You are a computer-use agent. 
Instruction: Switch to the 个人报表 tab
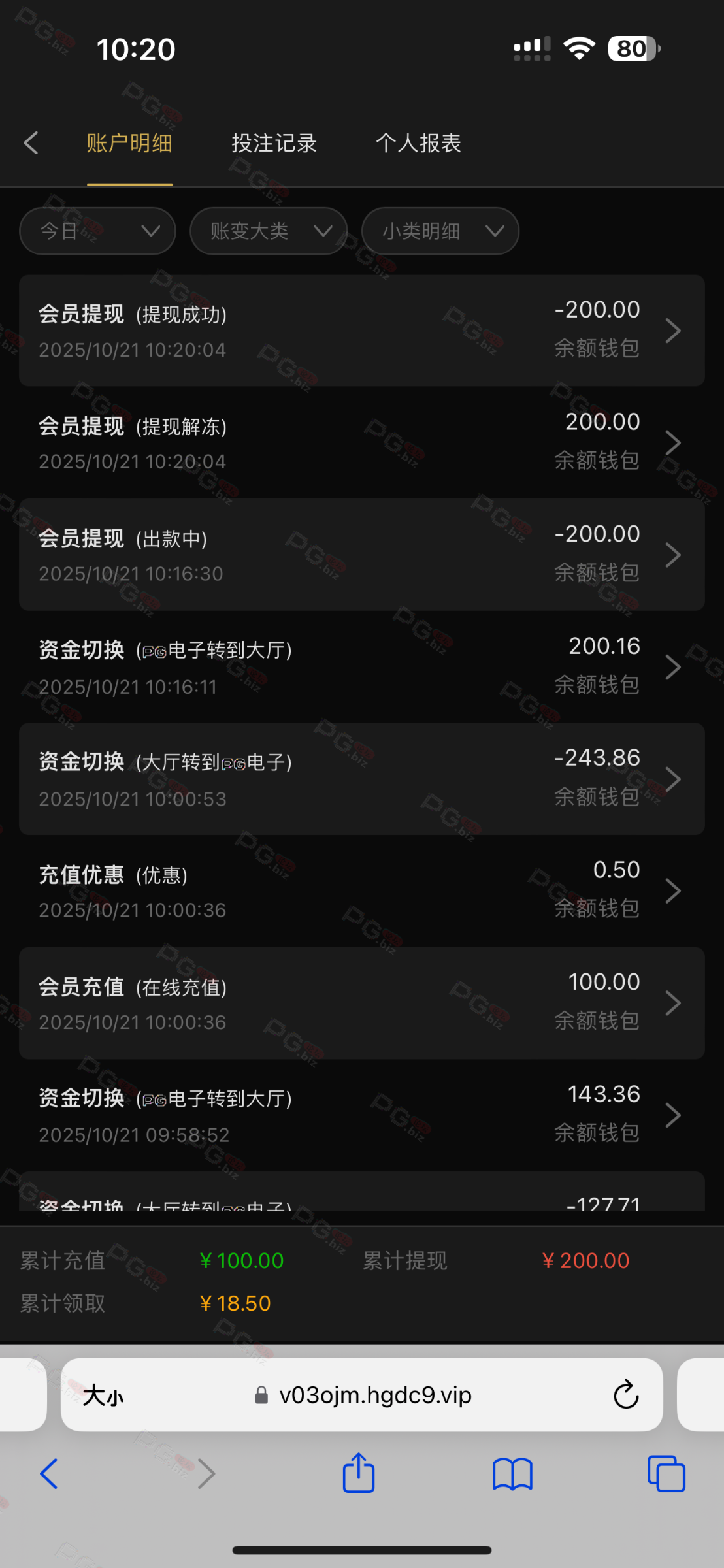(418, 142)
